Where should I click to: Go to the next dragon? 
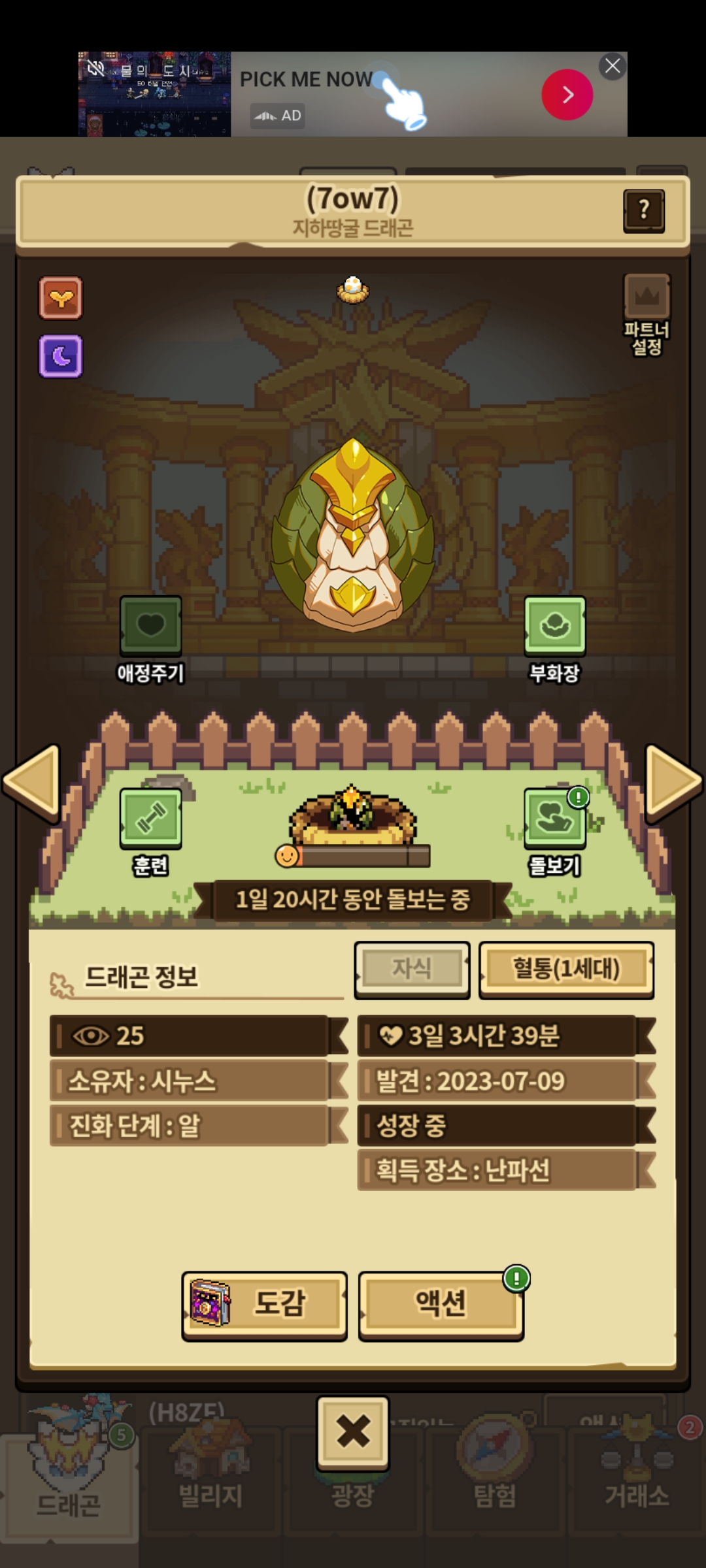pyautogui.click(x=672, y=781)
